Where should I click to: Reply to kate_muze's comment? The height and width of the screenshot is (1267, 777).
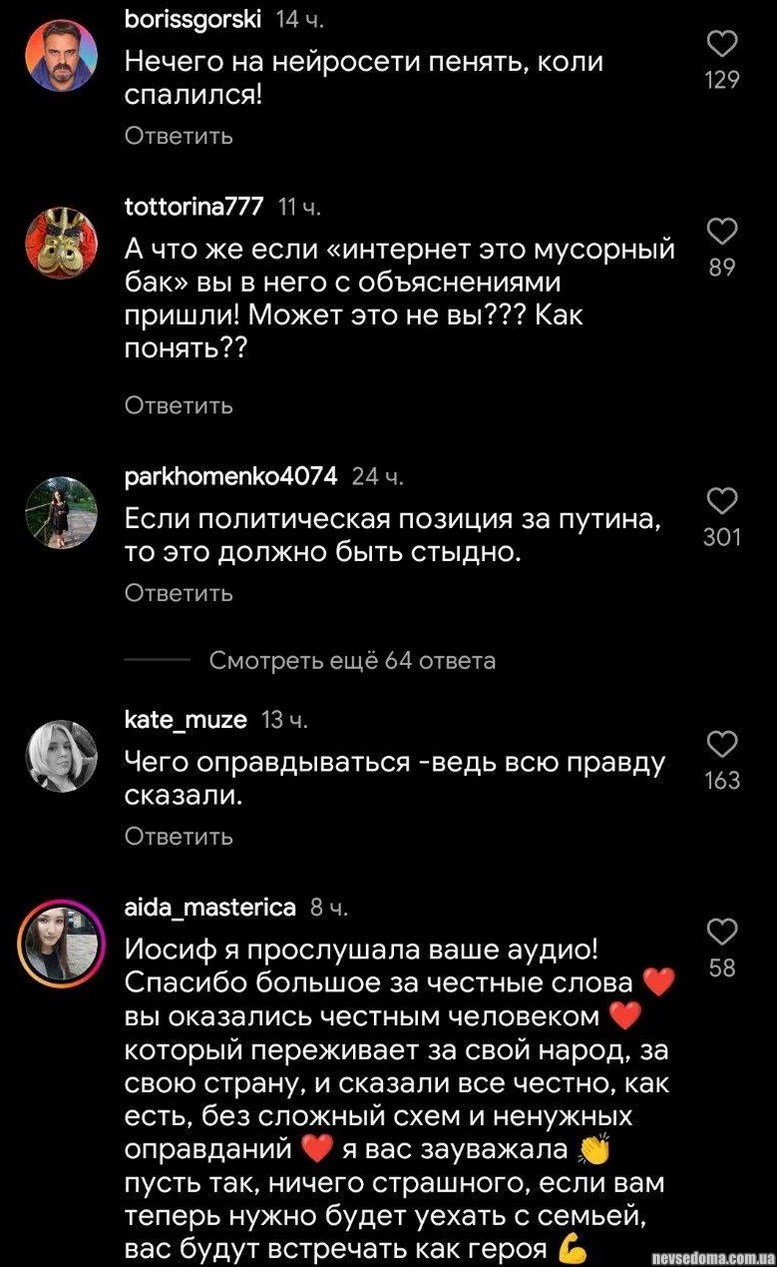click(178, 836)
